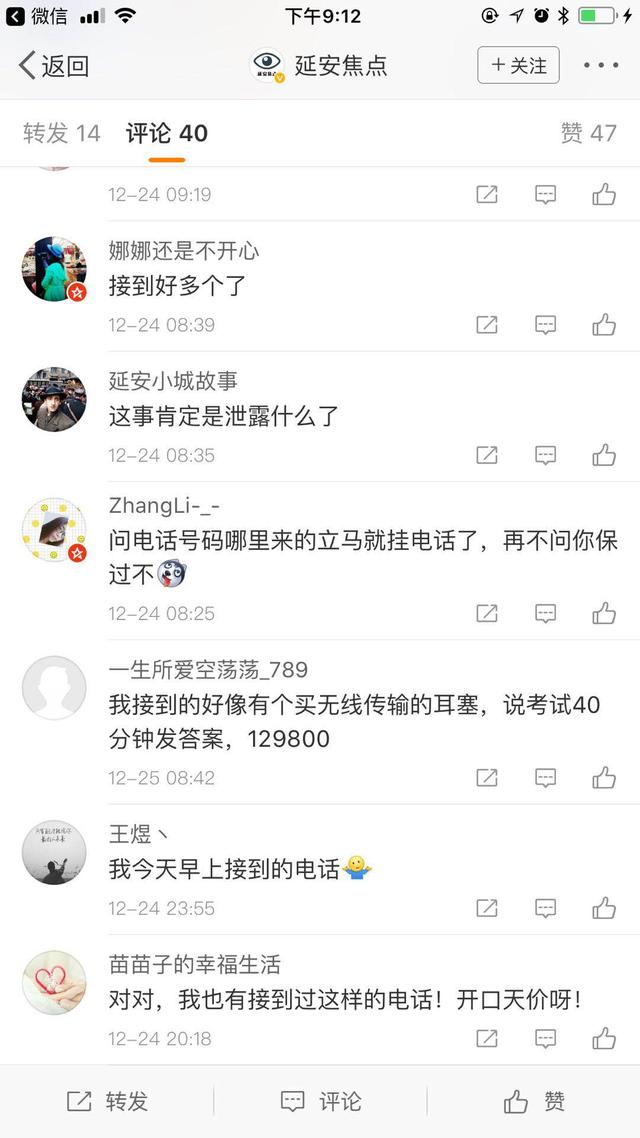Like the post with bottom 赞
Image resolution: width=640 pixels, height=1138 pixels.
tap(534, 1101)
